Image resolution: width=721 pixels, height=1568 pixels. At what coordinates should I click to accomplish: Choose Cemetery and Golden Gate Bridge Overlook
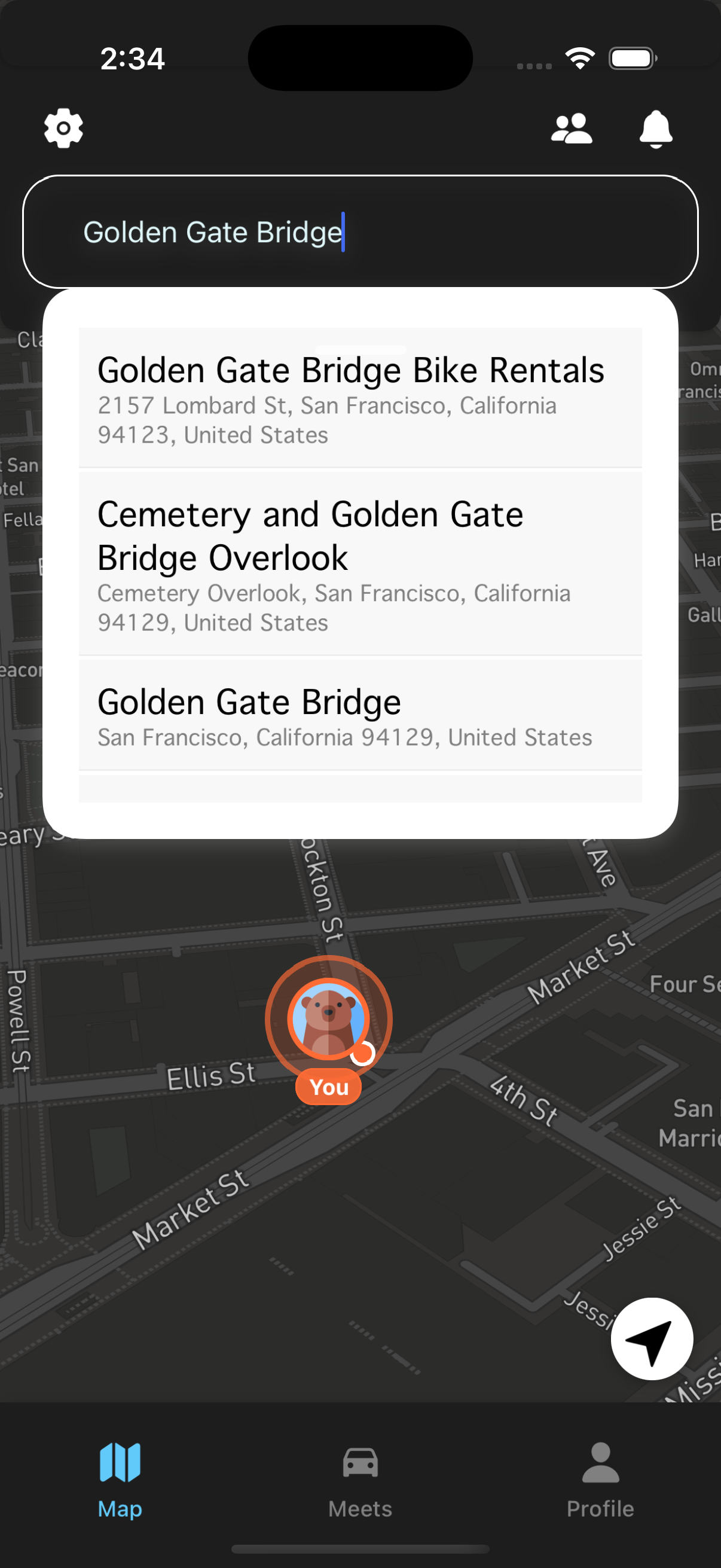click(x=360, y=564)
